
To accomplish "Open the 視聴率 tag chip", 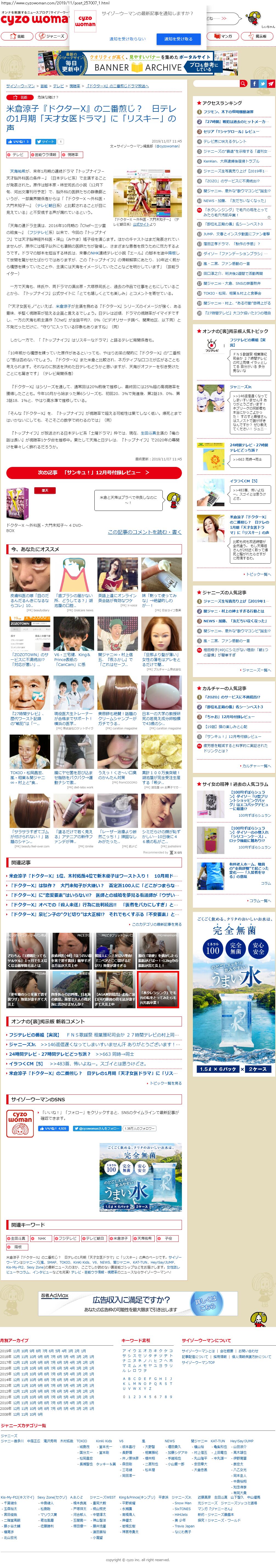I will (x=72, y=155).
